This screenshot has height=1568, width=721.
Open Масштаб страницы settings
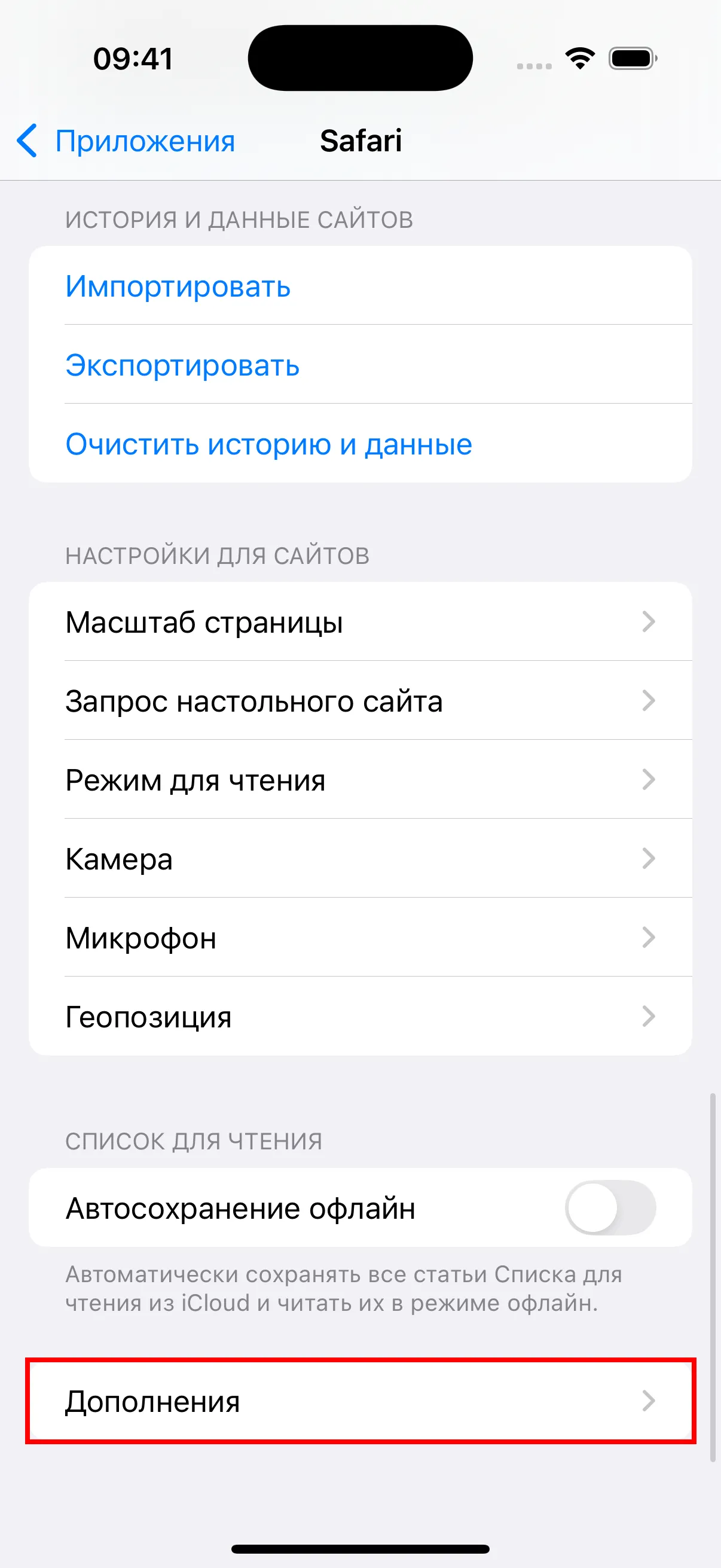coord(360,622)
